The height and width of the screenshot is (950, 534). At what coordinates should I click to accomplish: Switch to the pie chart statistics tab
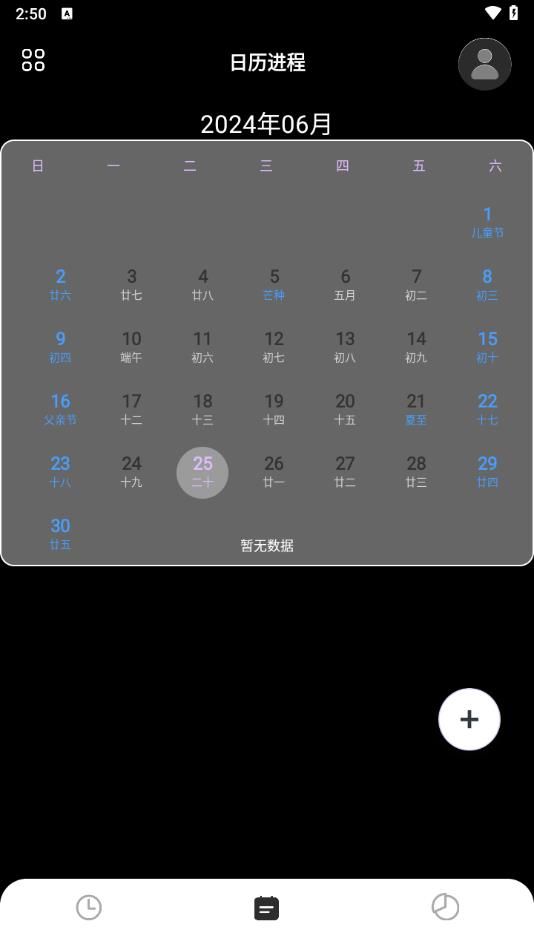445,907
